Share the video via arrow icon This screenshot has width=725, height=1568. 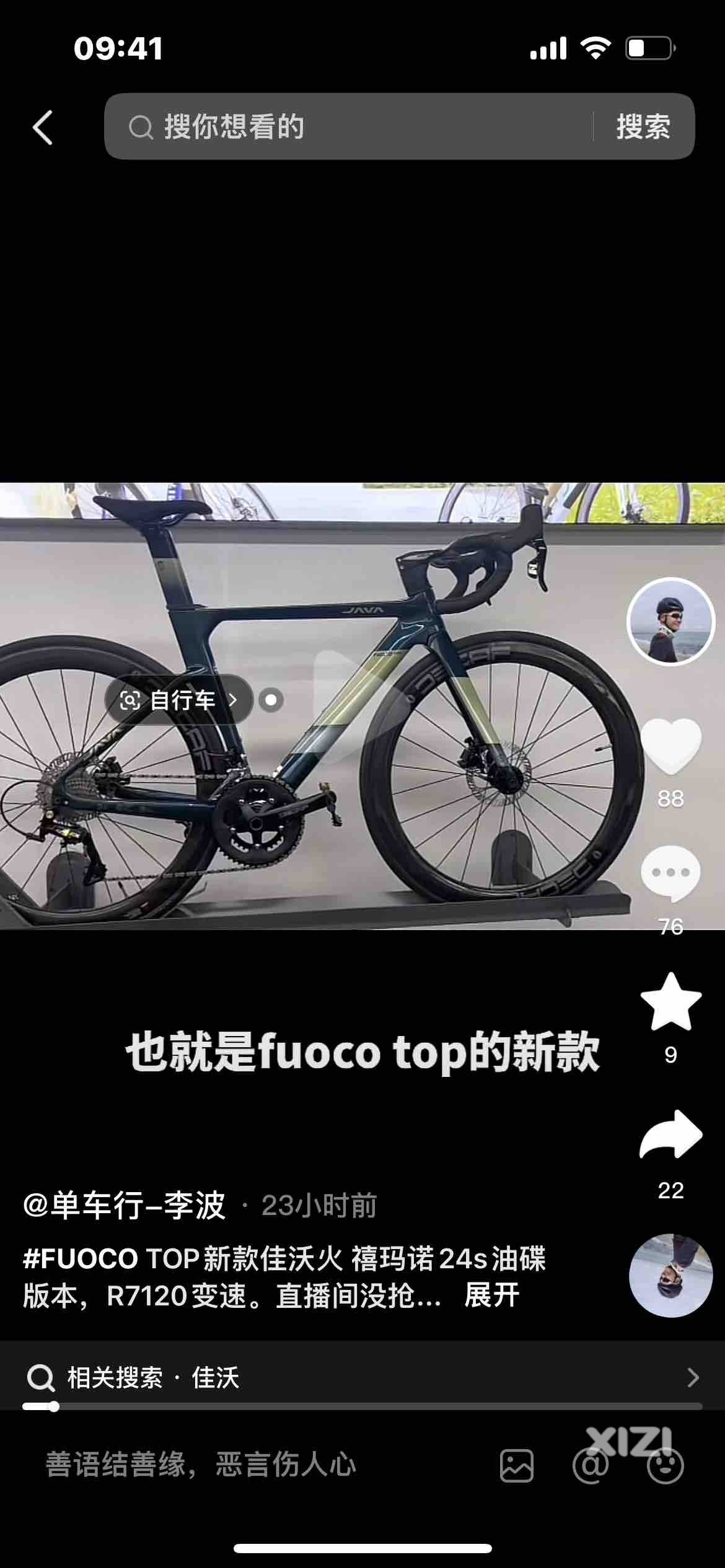[x=670, y=1135]
